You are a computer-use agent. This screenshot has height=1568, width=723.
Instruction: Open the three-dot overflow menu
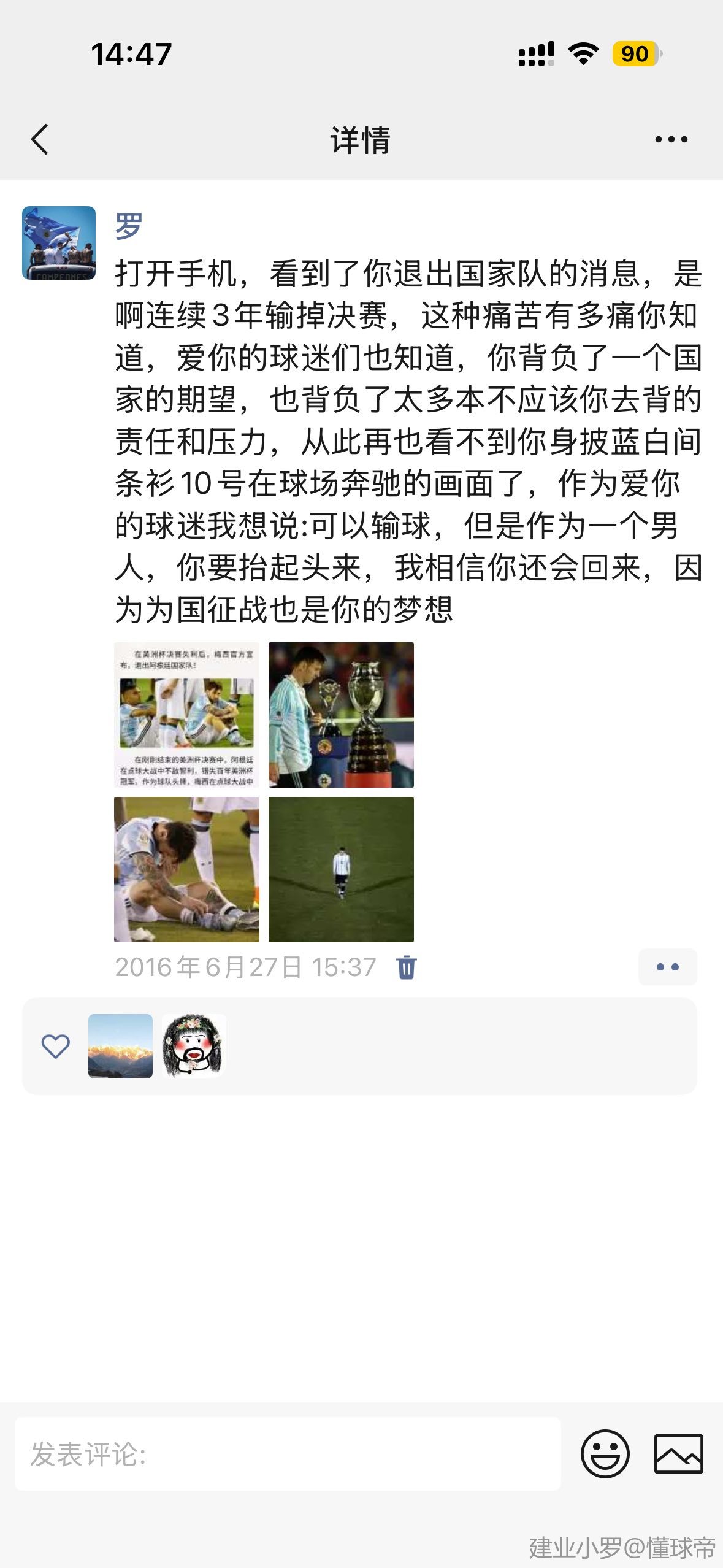click(x=671, y=140)
